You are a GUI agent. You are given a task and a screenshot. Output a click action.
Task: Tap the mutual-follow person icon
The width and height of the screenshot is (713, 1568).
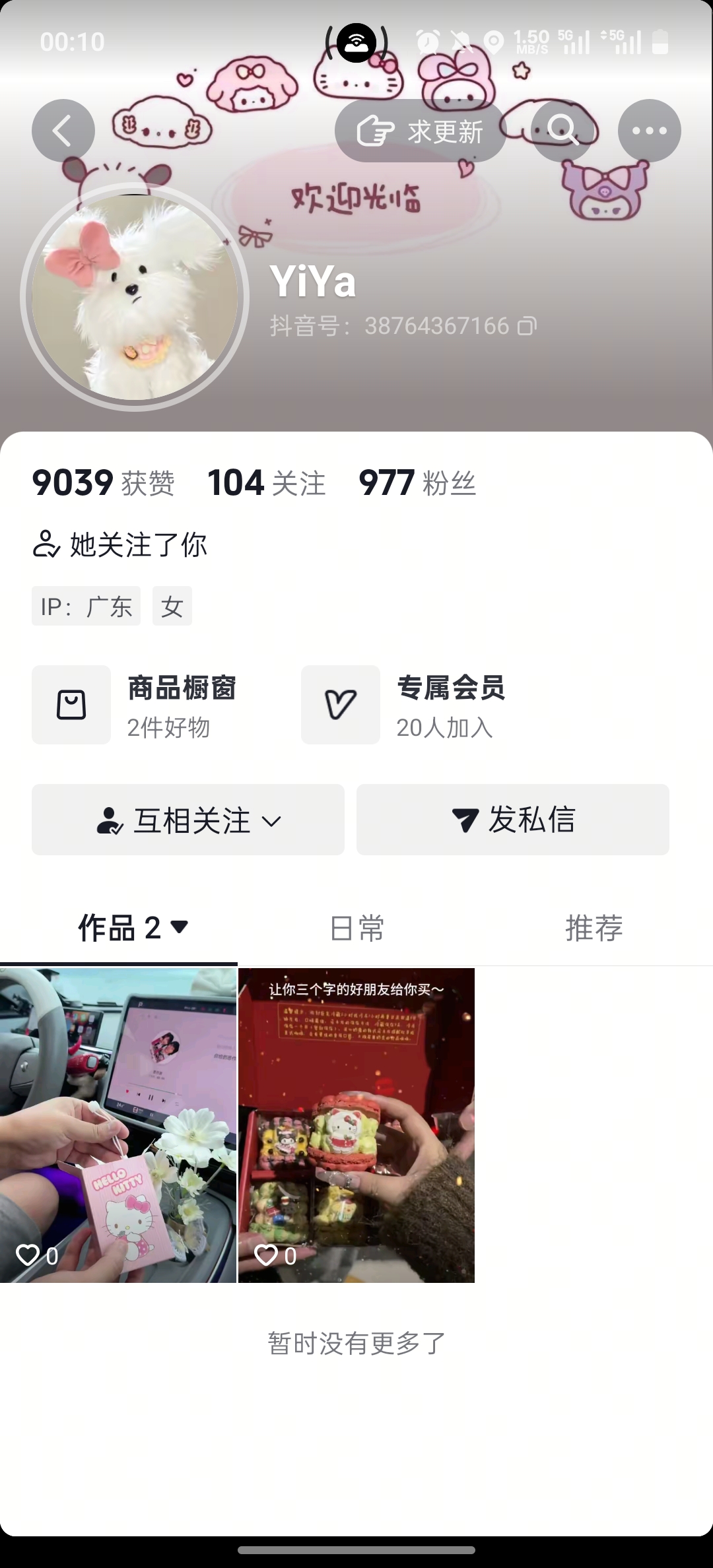click(110, 820)
